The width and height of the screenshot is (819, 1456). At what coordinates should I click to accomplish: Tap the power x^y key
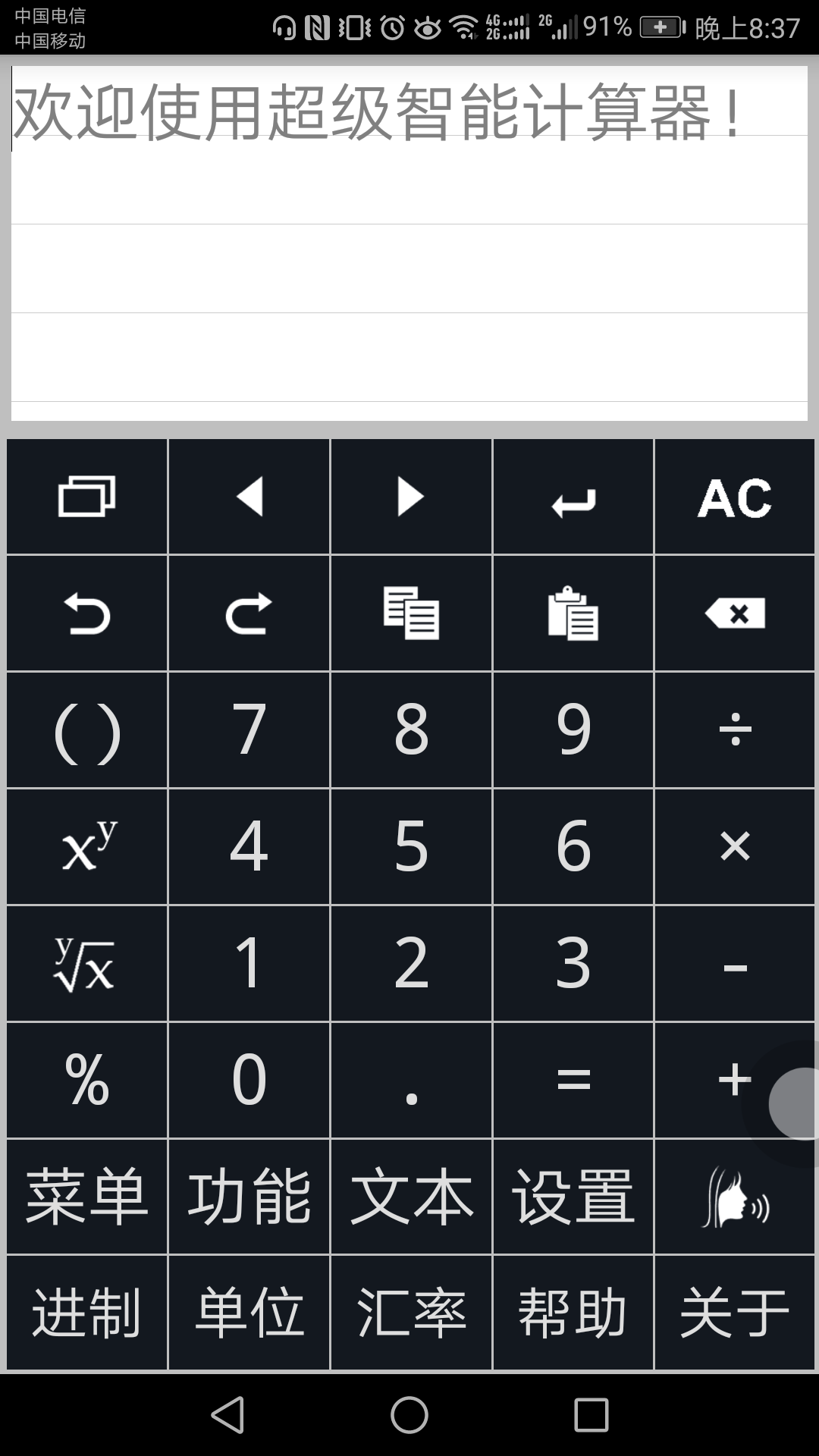[x=87, y=847]
